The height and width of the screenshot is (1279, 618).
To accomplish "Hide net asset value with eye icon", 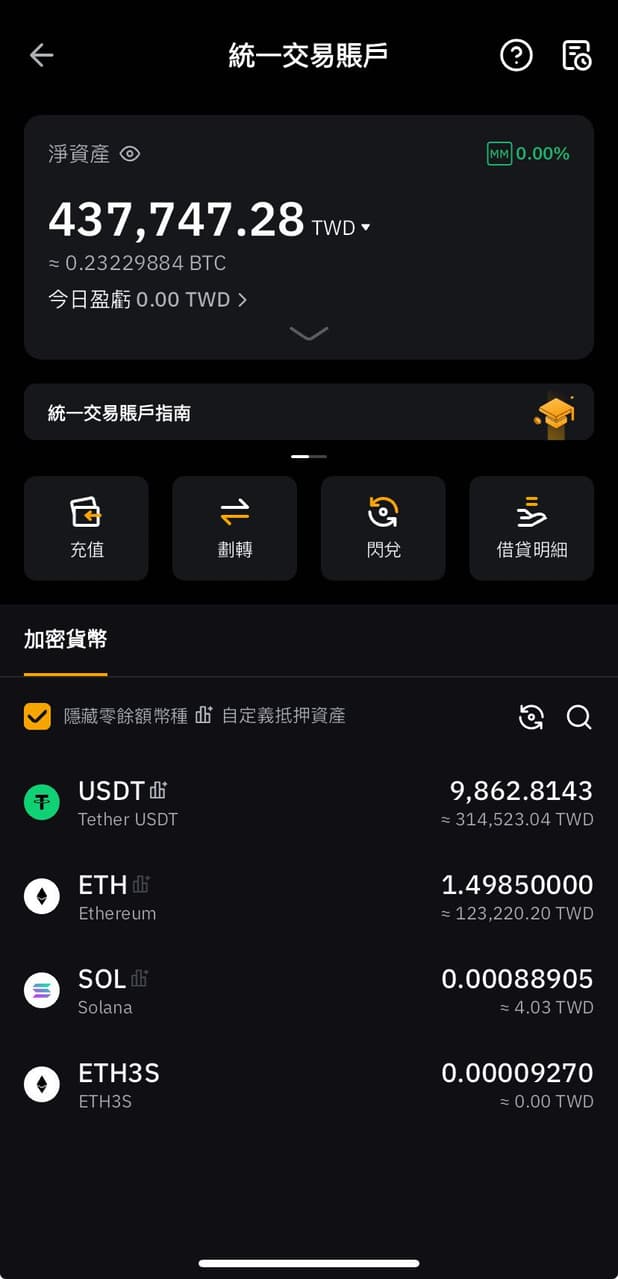I will pyautogui.click(x=130, y=154).
